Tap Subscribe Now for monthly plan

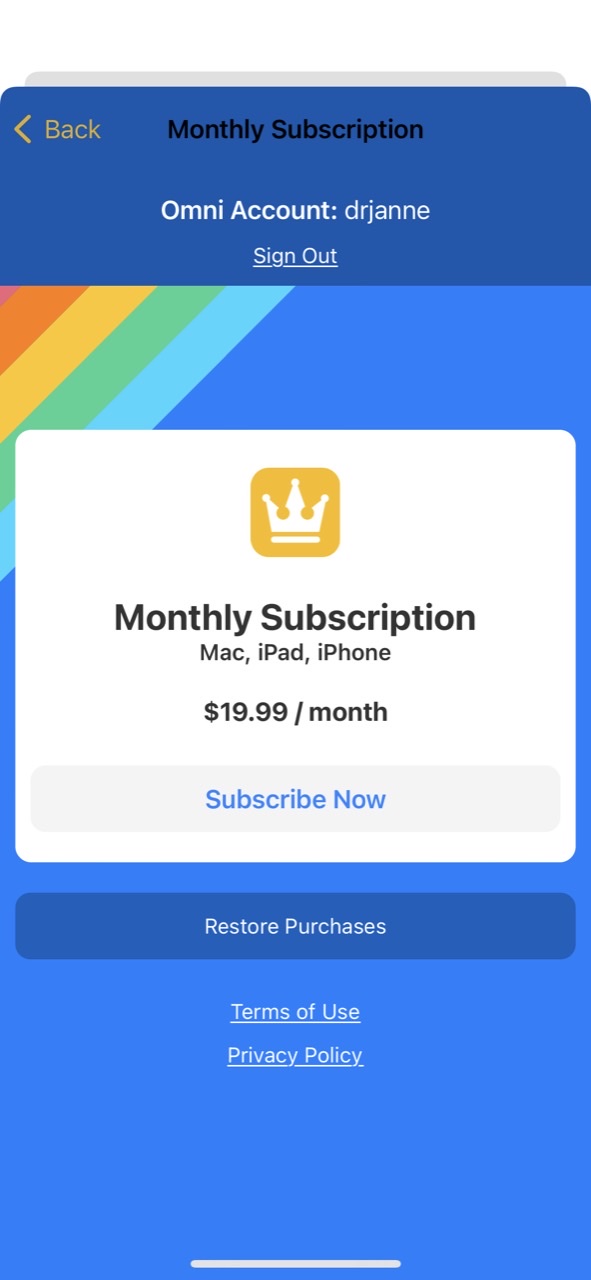(x=295, y=799)
